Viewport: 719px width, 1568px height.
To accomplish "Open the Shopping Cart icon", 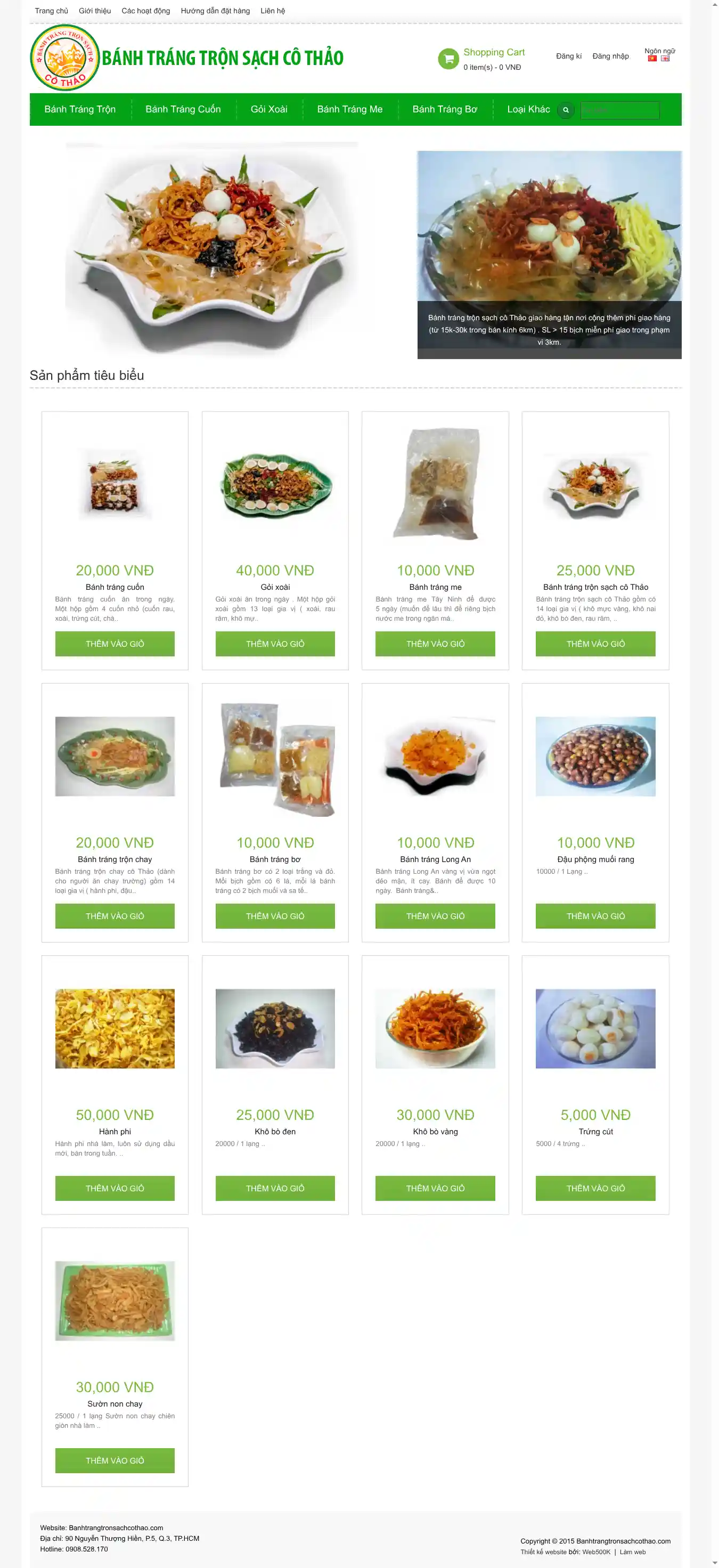I will pos(448,59).
